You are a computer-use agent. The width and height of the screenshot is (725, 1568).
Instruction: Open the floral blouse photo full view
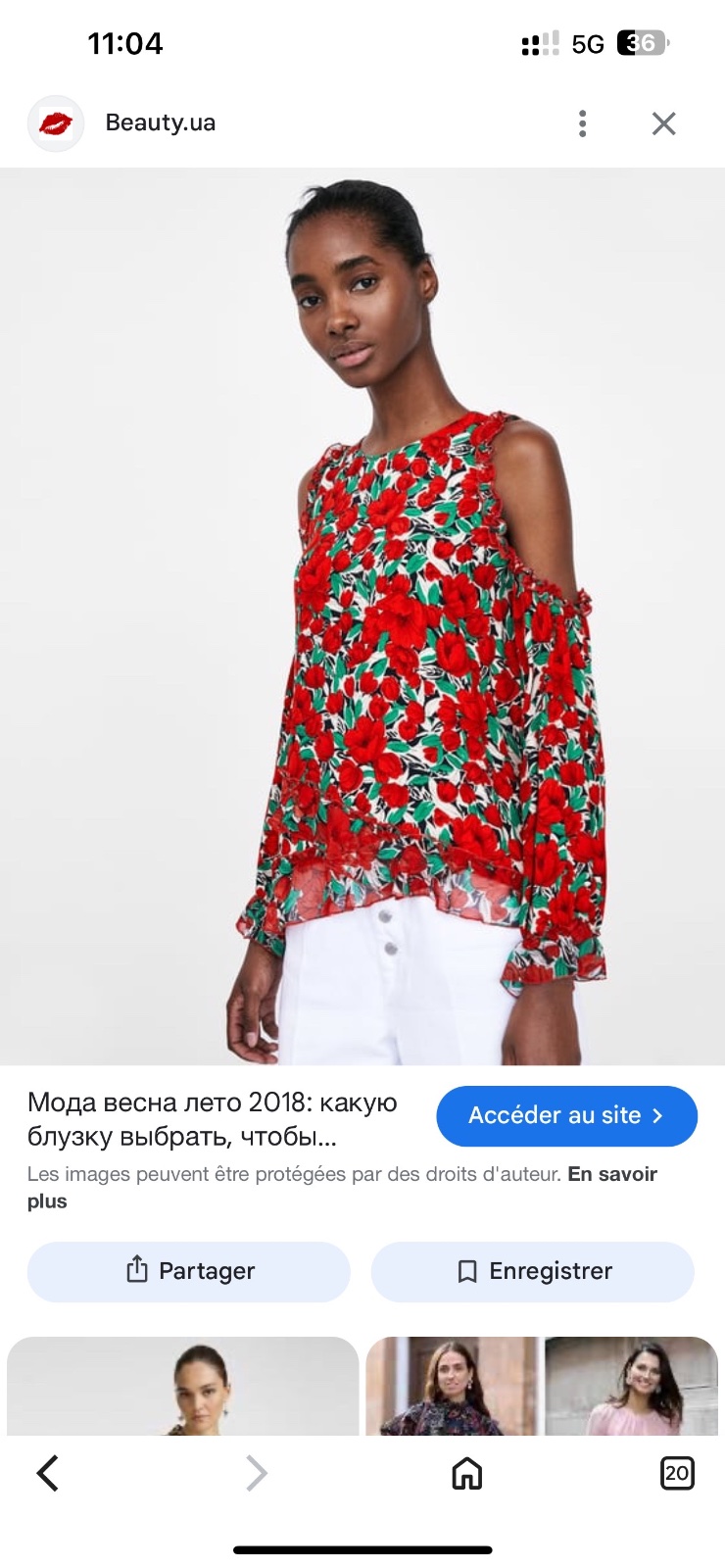(x=362, y=615)
